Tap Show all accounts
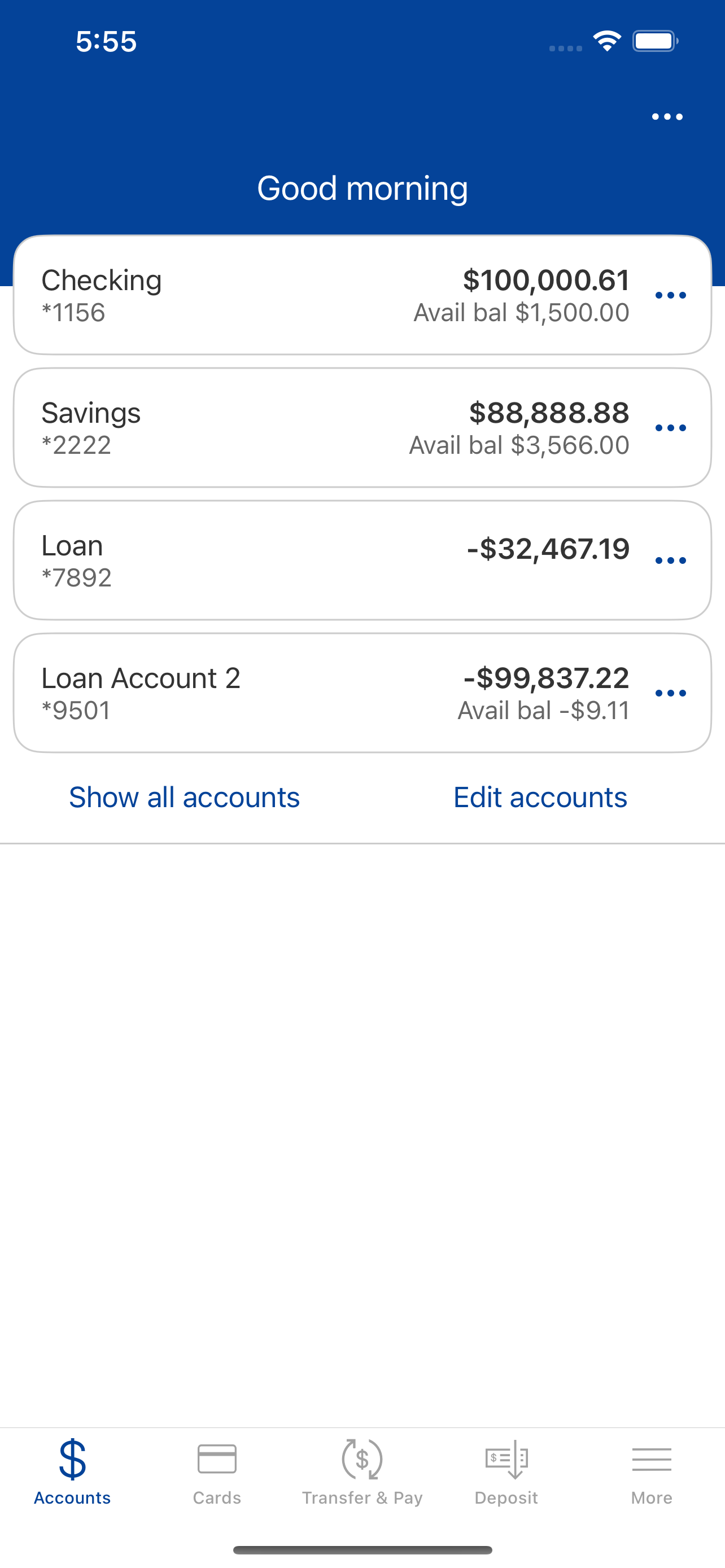Image resolution: width=725 pixels, height=1568 pixels. (185, 798)
